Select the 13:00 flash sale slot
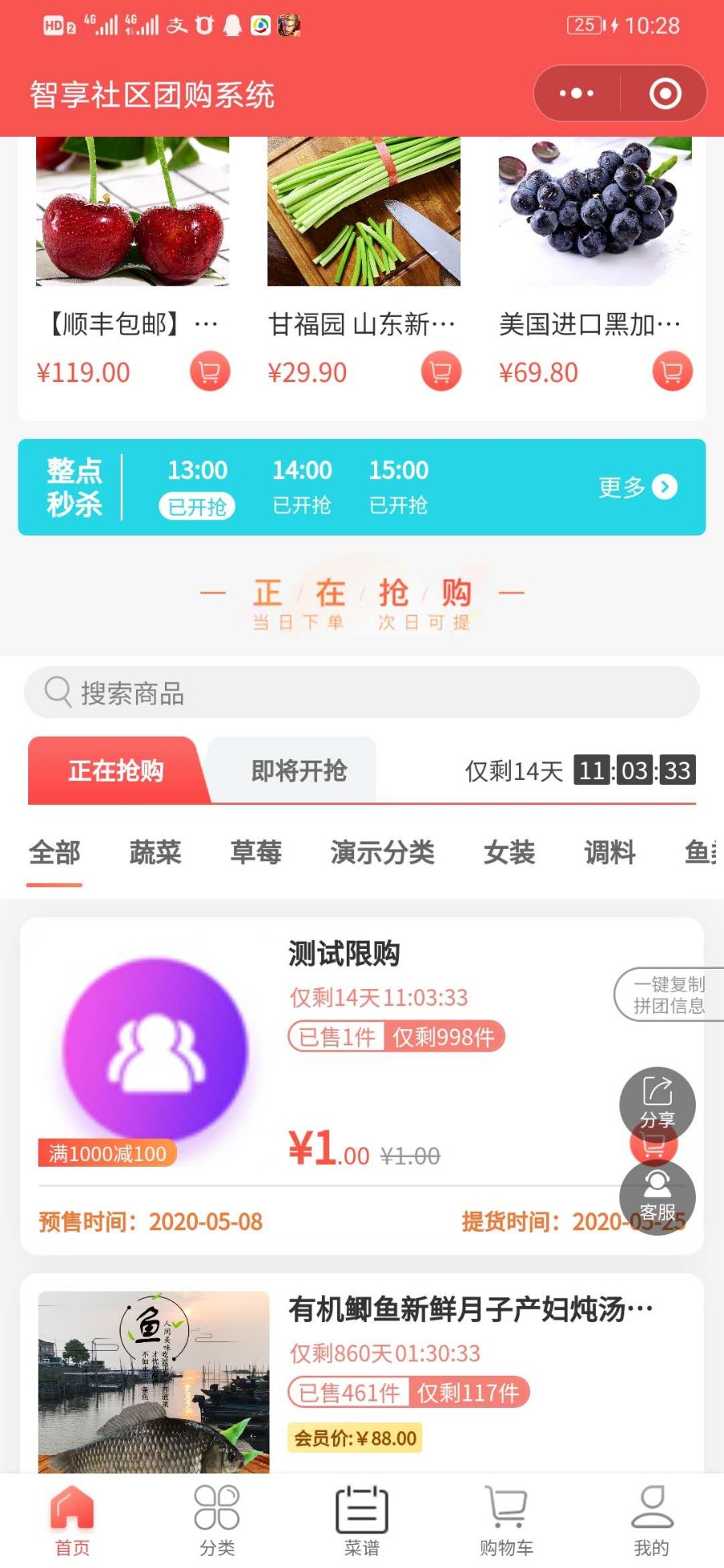 coord(197,486)
